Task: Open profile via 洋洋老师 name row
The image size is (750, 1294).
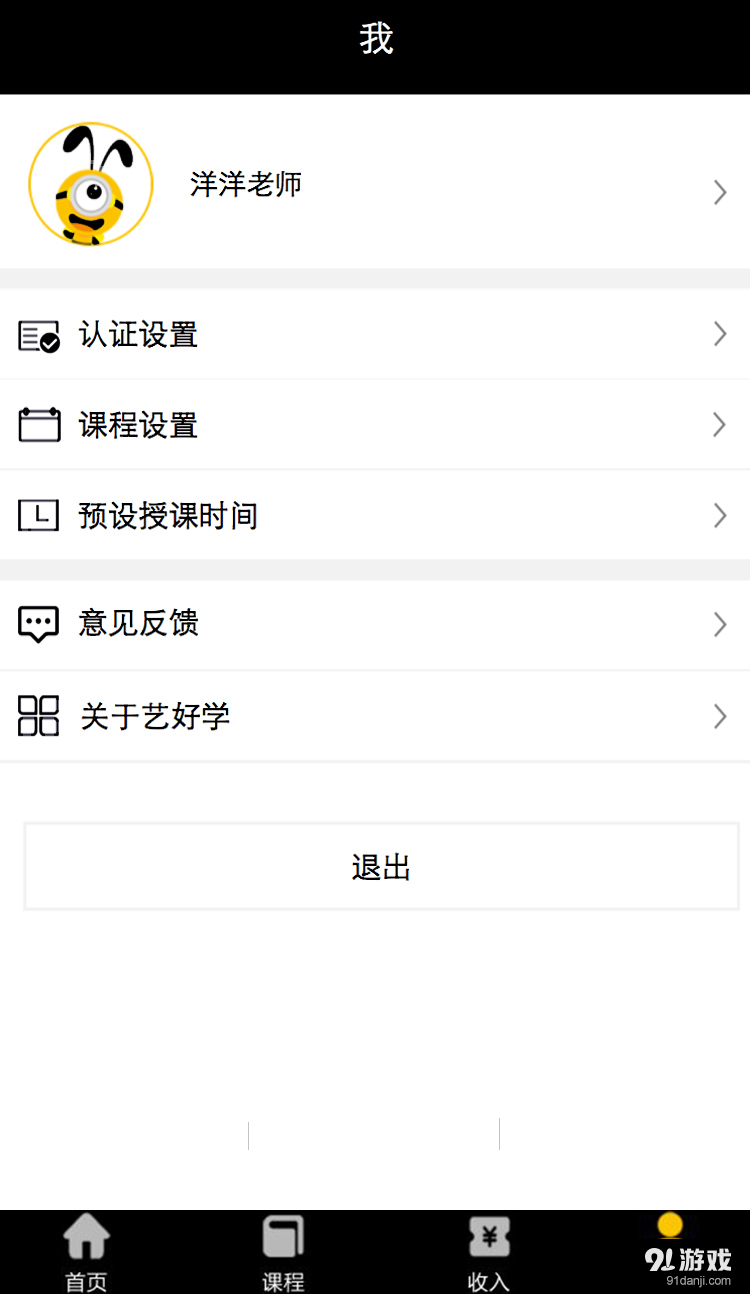Action: (x=246, y=183)
